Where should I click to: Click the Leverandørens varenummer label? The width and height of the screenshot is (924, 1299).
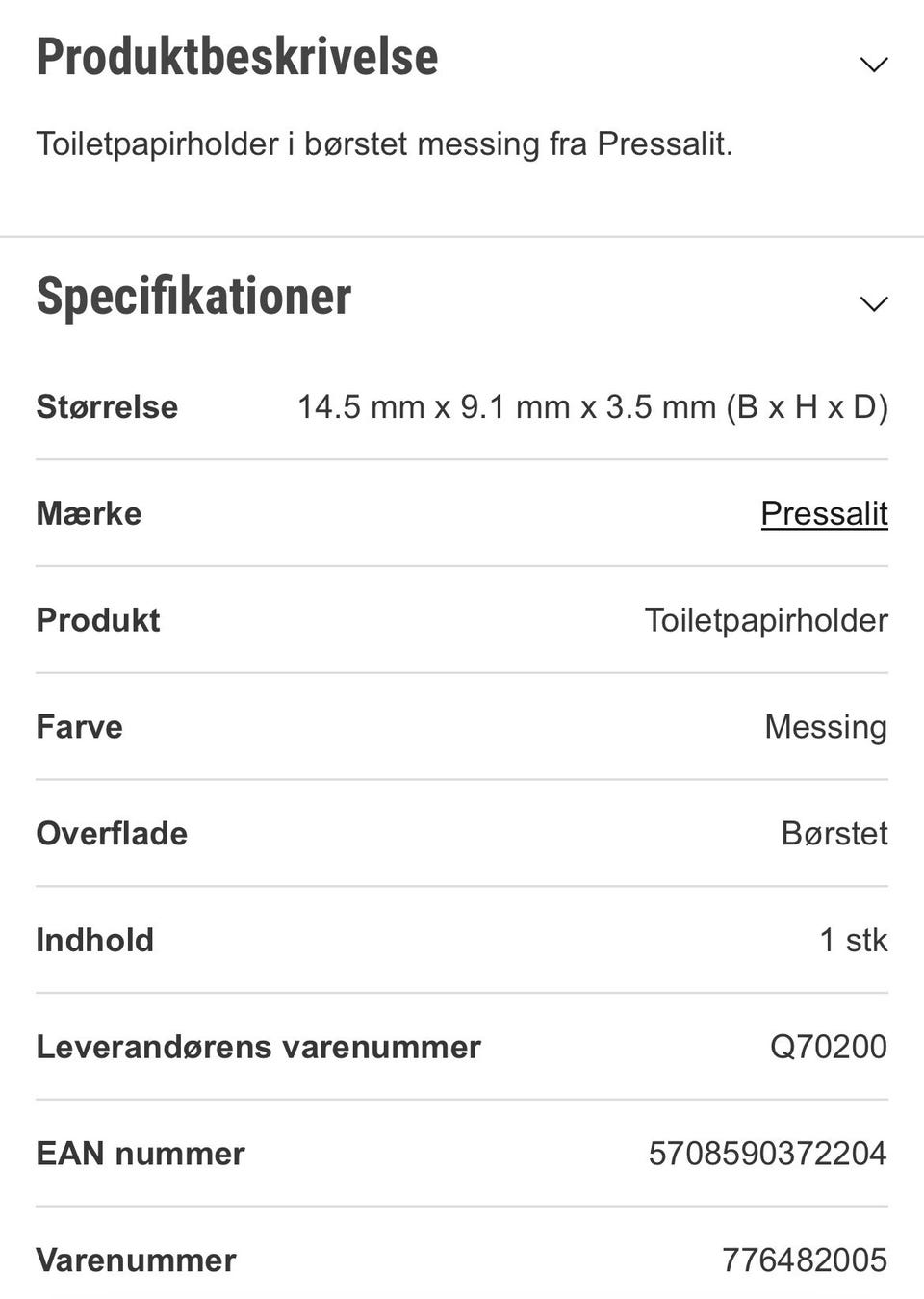[x=258, y=1047]
